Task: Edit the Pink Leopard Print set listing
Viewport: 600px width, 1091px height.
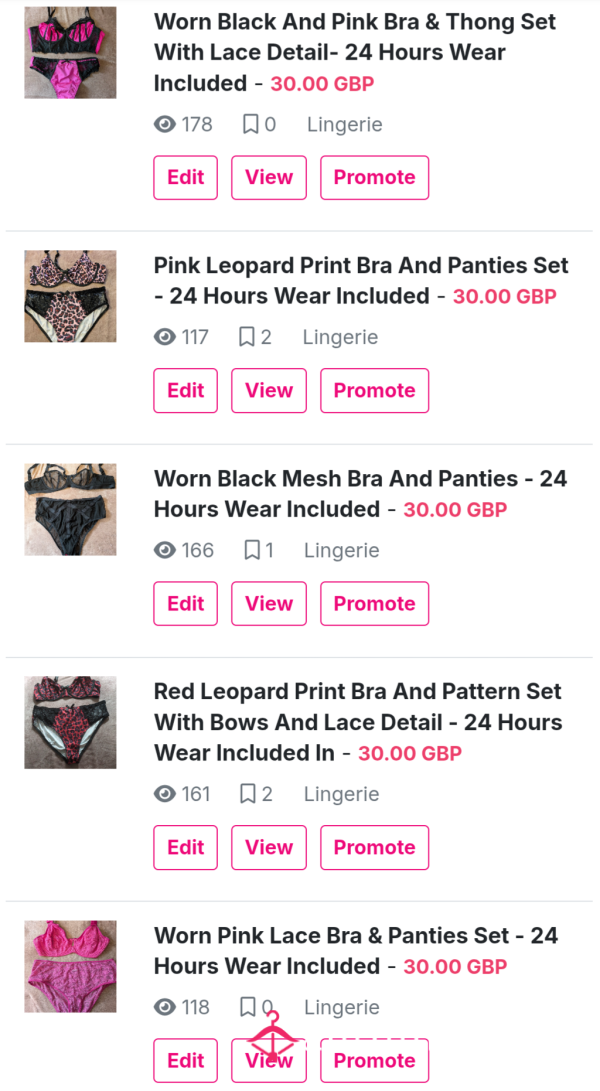Action: pyautogui.click(x=186, y=390)
